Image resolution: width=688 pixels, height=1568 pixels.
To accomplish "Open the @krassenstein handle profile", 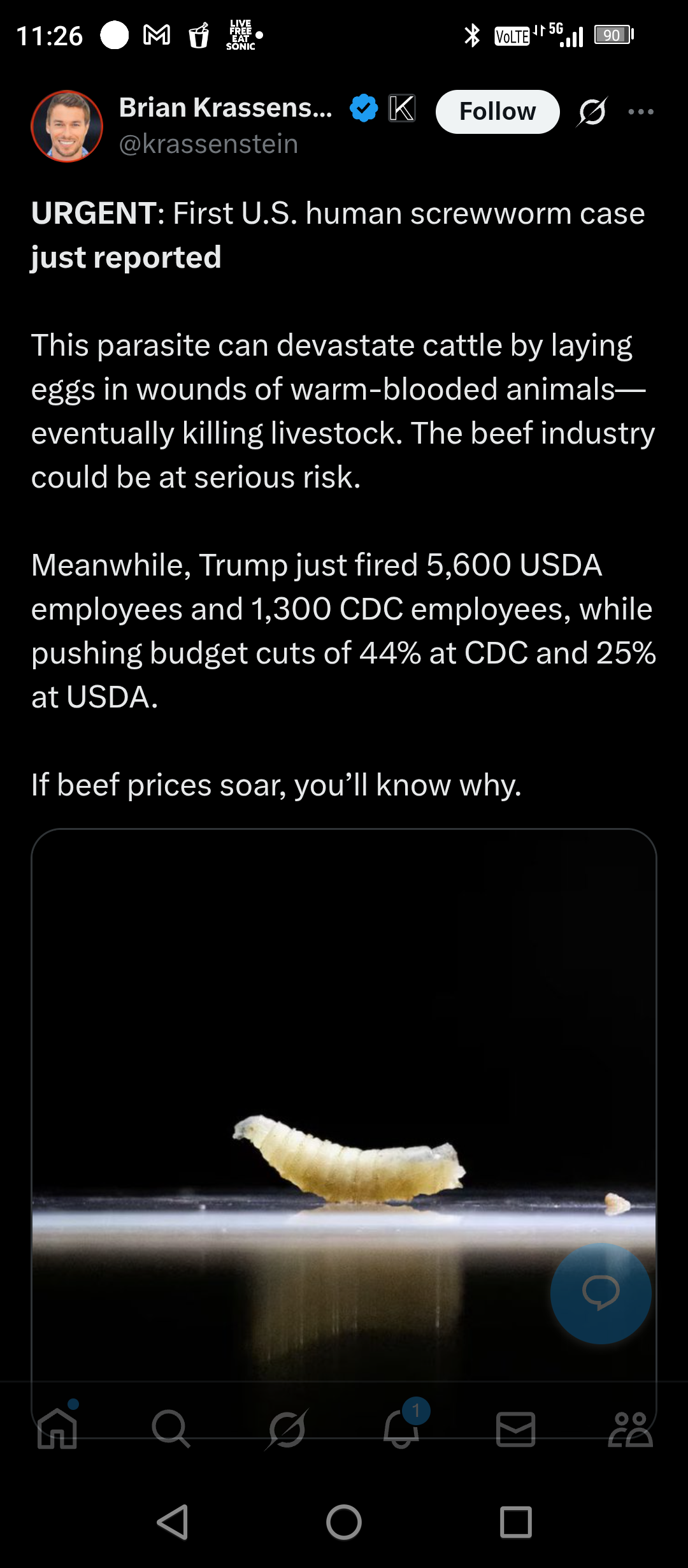I will [209, 144].
